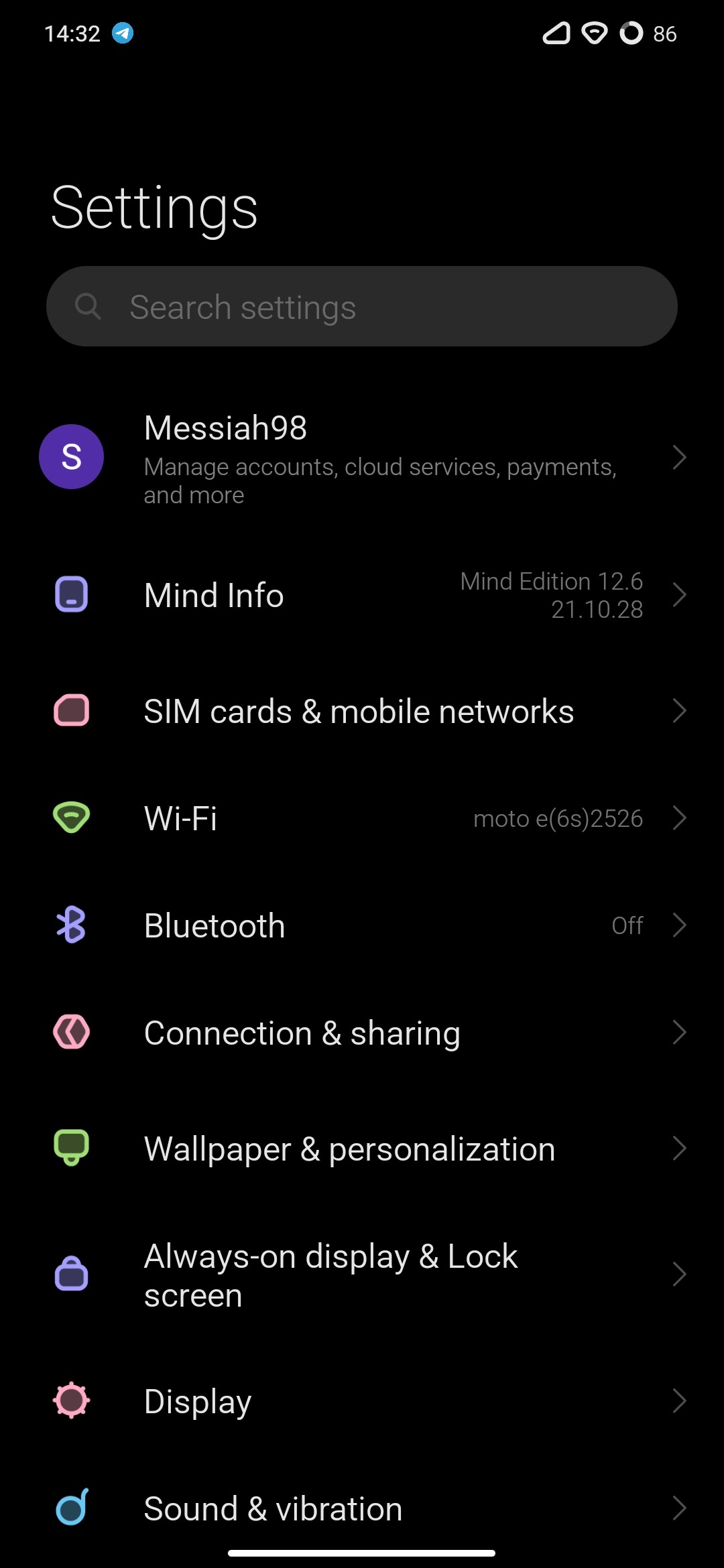
Task: Tap the Search settings field
Action: (x=362, y=307)
